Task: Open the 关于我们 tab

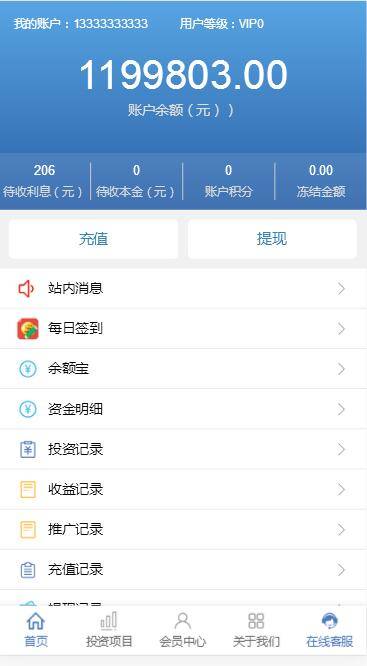Action: [x=256, y=630]
